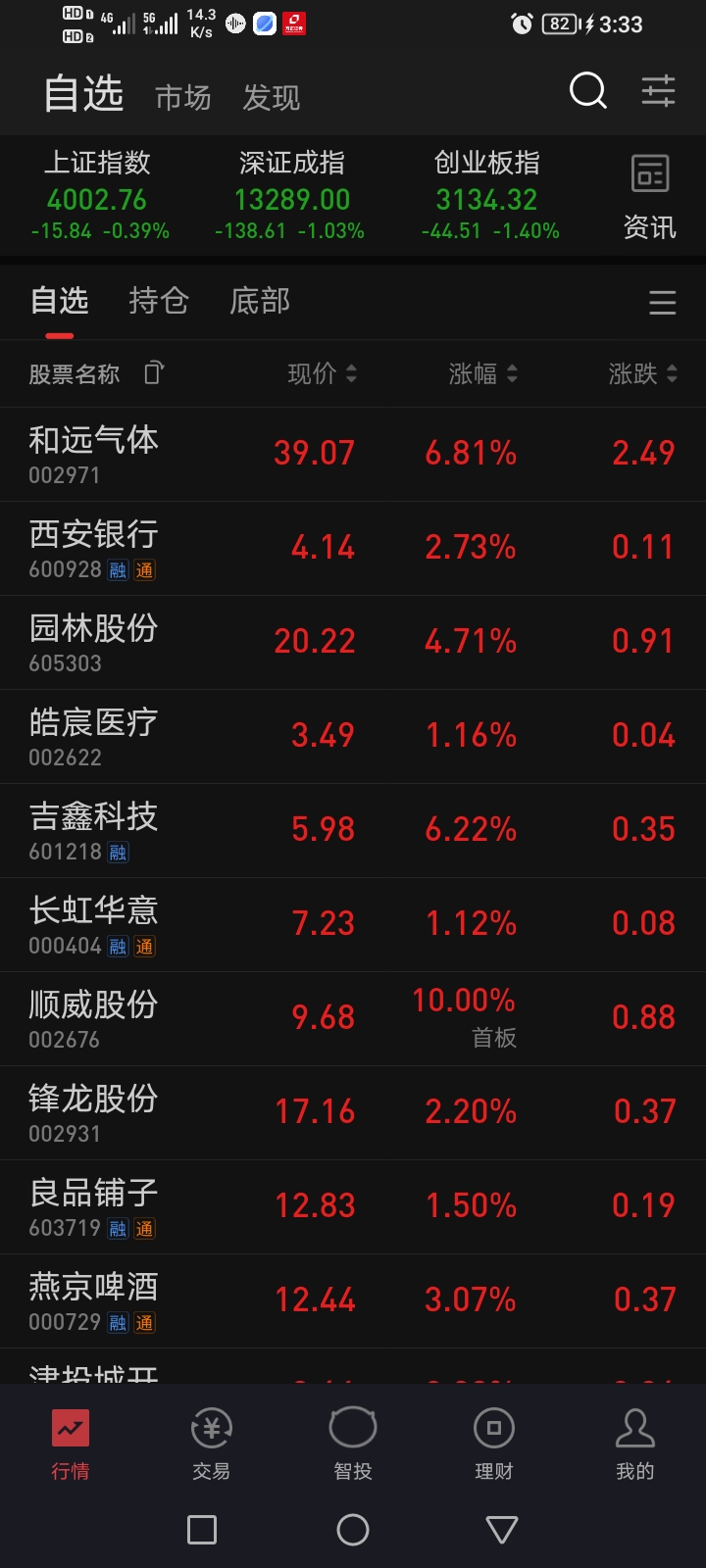Open the search magnifier icon

click(x=587, y=91)
